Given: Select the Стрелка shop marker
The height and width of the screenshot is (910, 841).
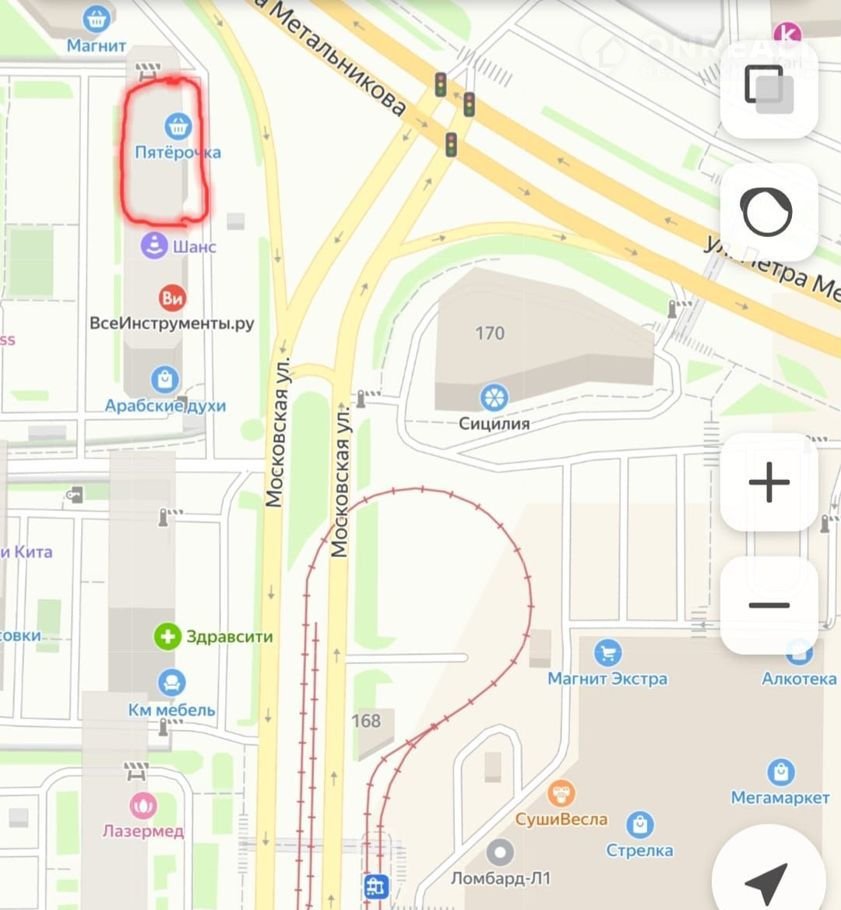Looking at the screenshot, I should pyautogui.click(x=639, y=825).
